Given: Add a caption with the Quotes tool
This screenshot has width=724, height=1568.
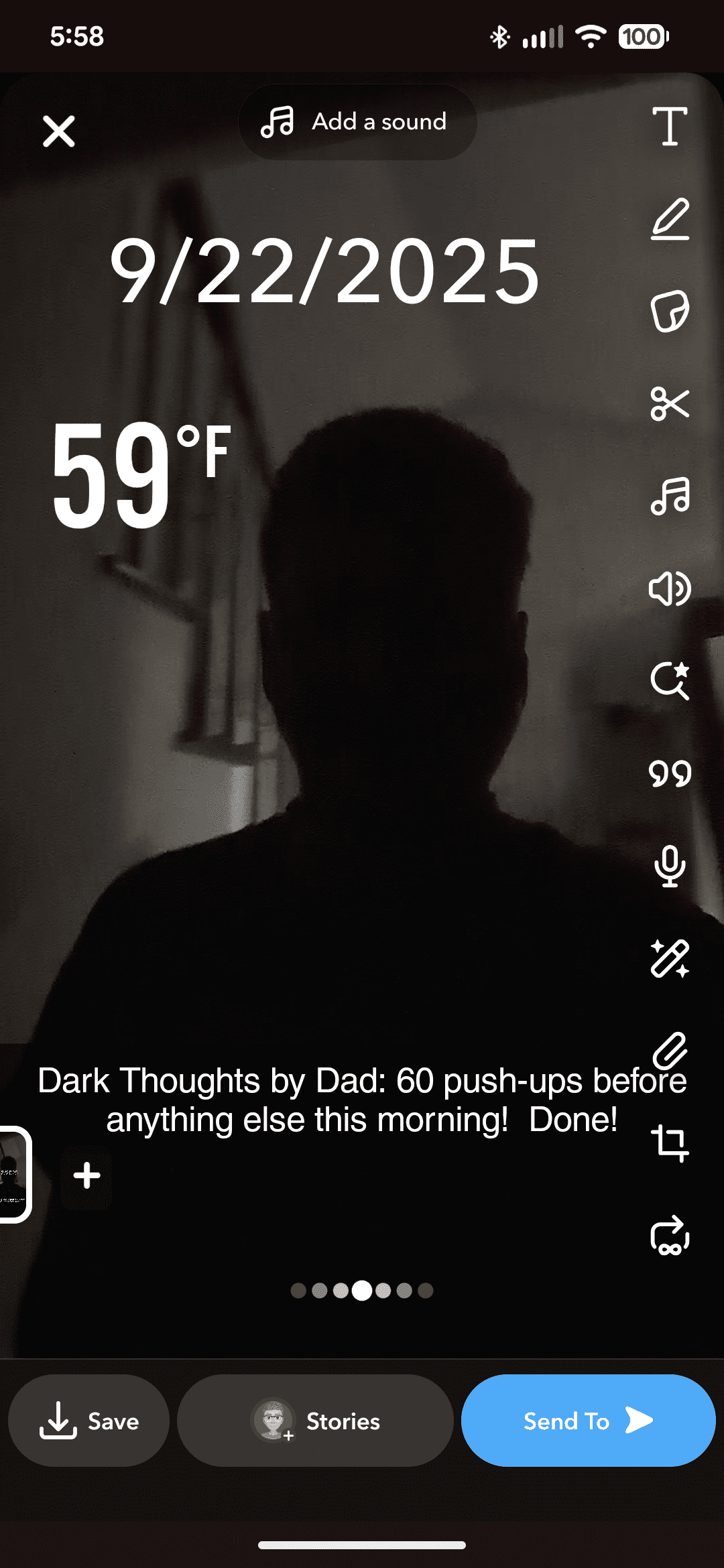Looking at the screenshot, I should pos(670,774).
